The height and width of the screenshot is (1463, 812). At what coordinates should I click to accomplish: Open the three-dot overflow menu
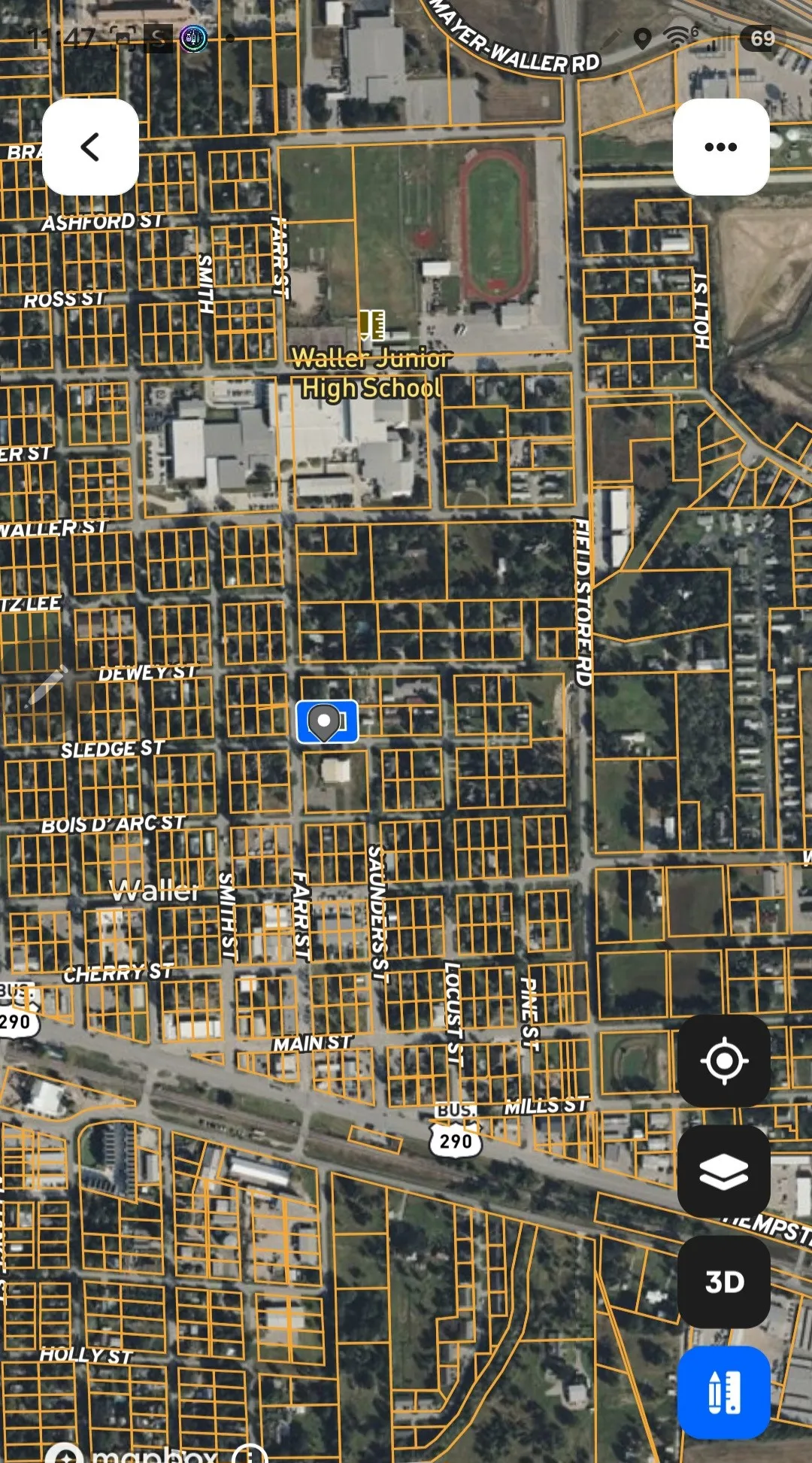(721, 147)
